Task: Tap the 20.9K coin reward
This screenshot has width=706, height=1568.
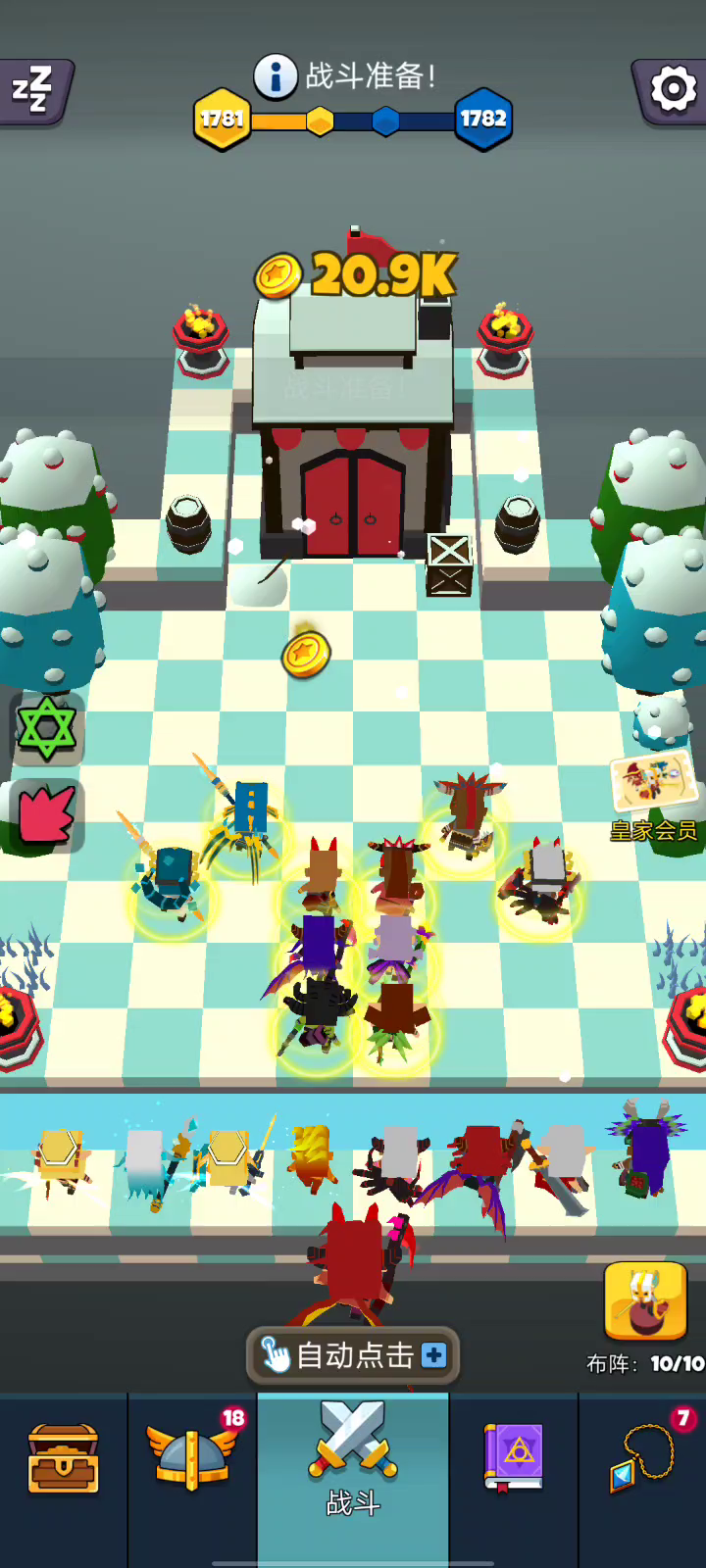Action: coord(357,274)
